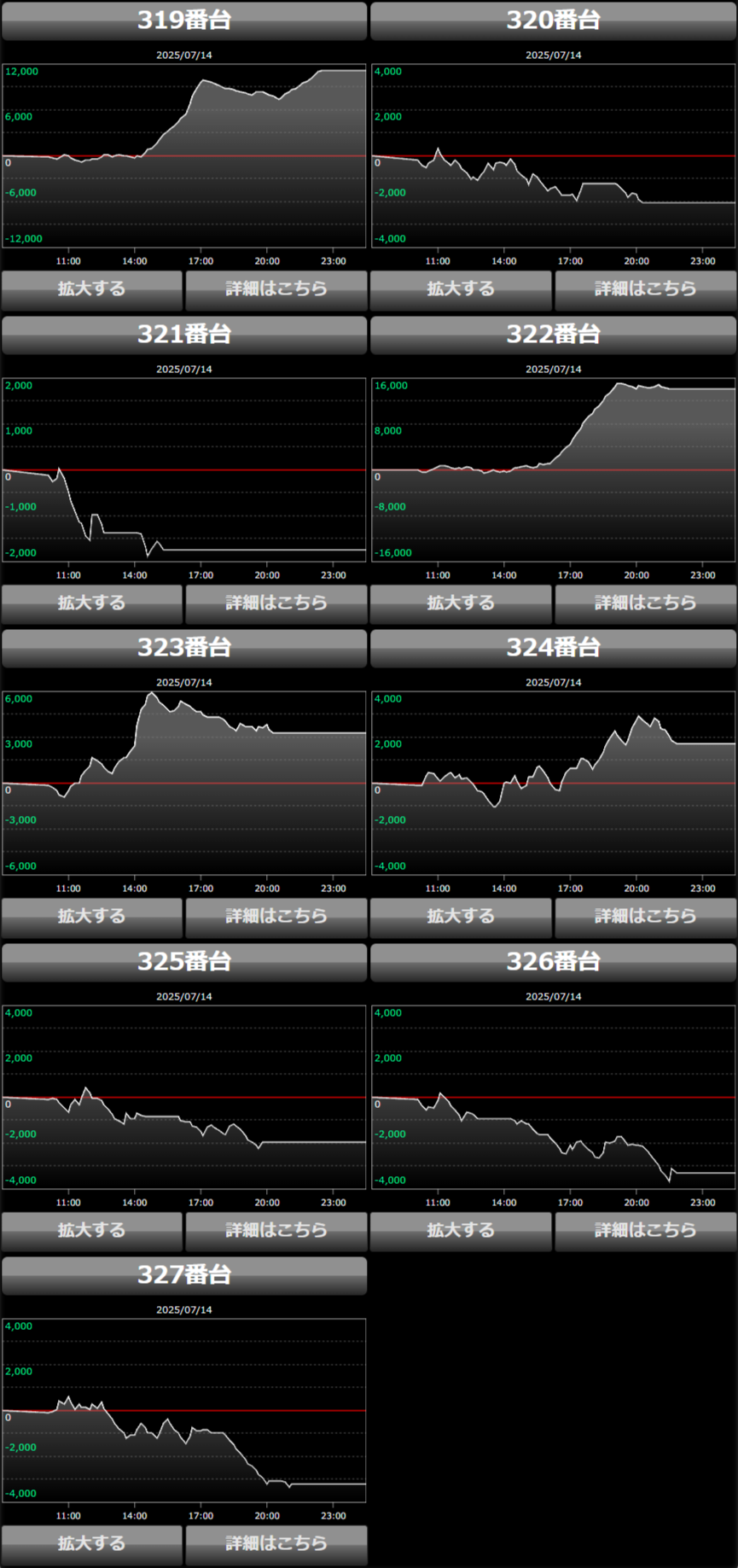Screen dimensions: 738x1568
Task: View 詳細はこちら for 320番台
Action: tap(646, 290)
